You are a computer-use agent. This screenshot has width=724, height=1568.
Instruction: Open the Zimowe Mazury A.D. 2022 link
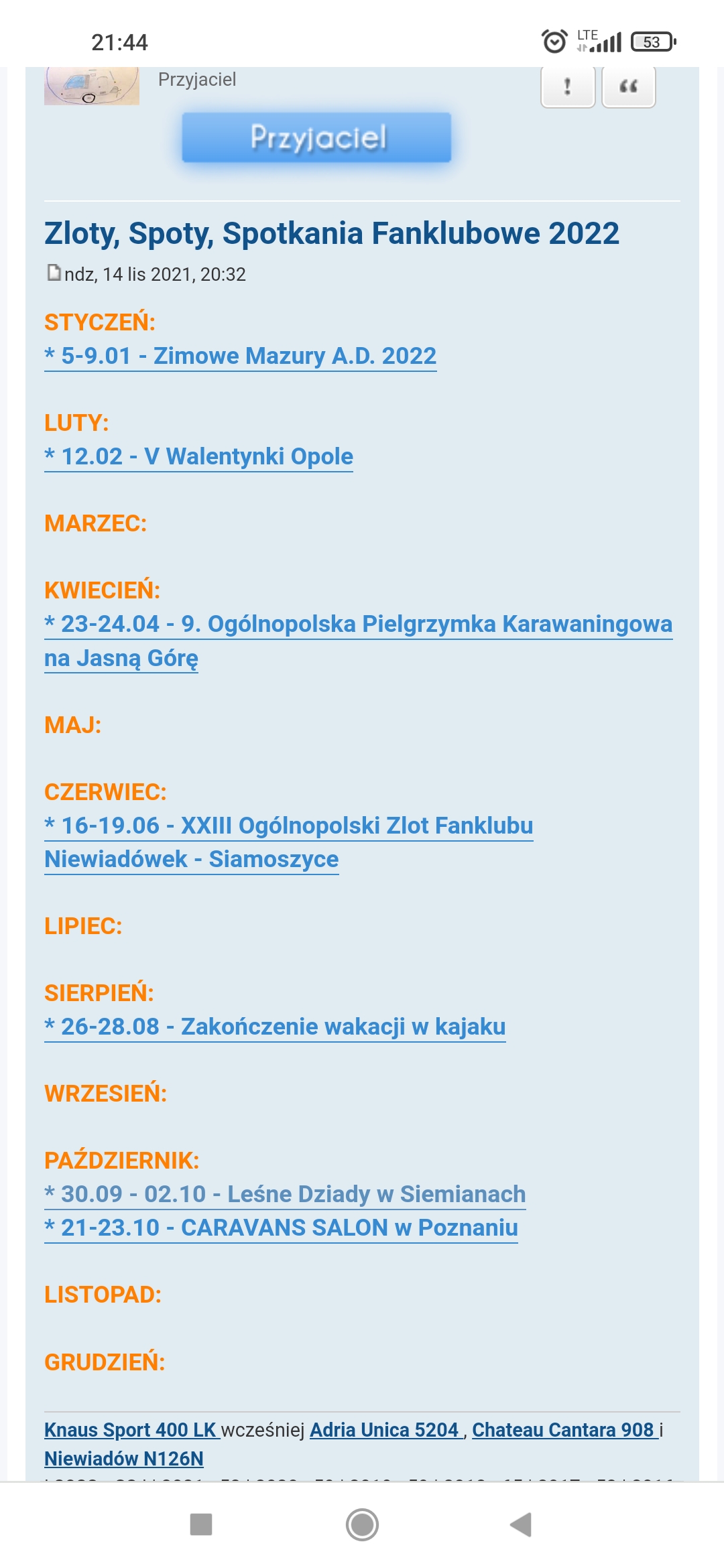pyautogui.click(x=240, y=356)
